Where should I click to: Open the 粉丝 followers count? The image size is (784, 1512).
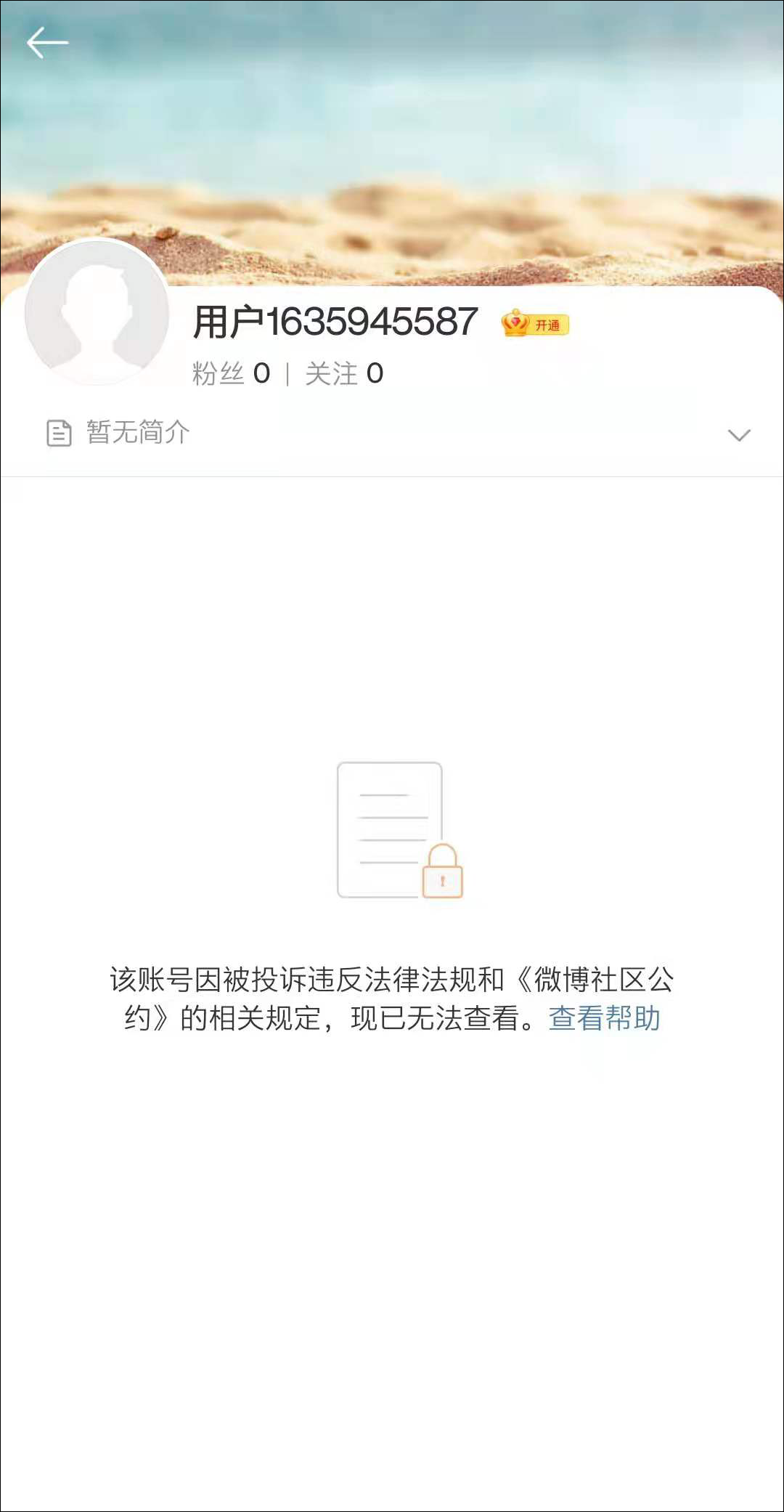tap(231, 374)
